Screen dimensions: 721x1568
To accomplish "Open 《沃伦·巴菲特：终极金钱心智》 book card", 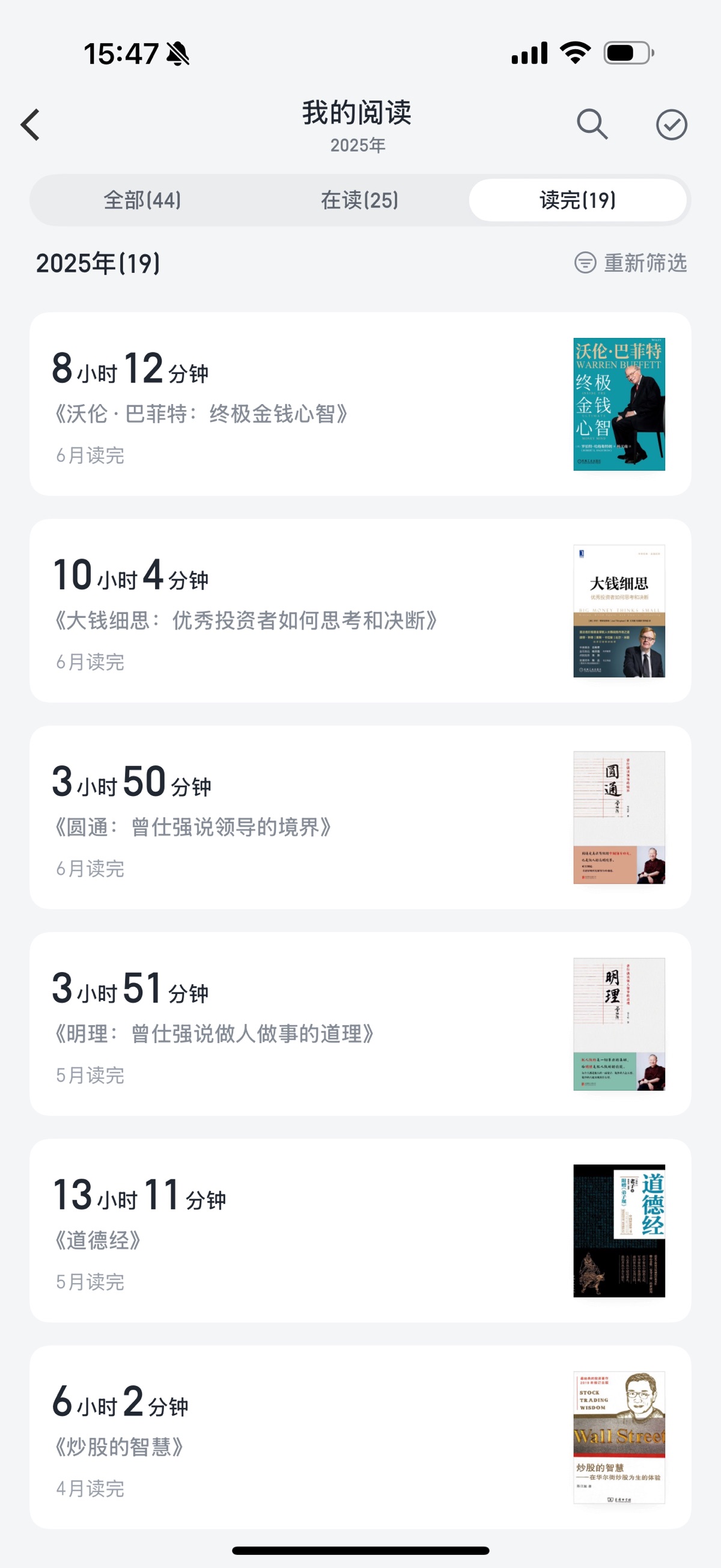I will click(x=360, y=404).
